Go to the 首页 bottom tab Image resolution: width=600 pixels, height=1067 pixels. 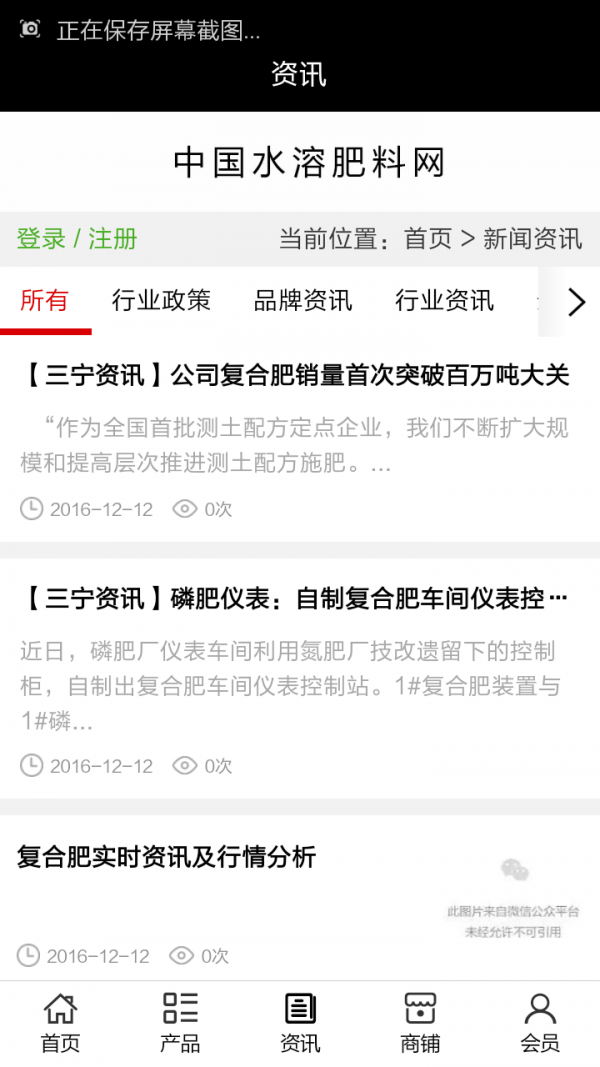pyautogui.click(x=60, y=1023)
